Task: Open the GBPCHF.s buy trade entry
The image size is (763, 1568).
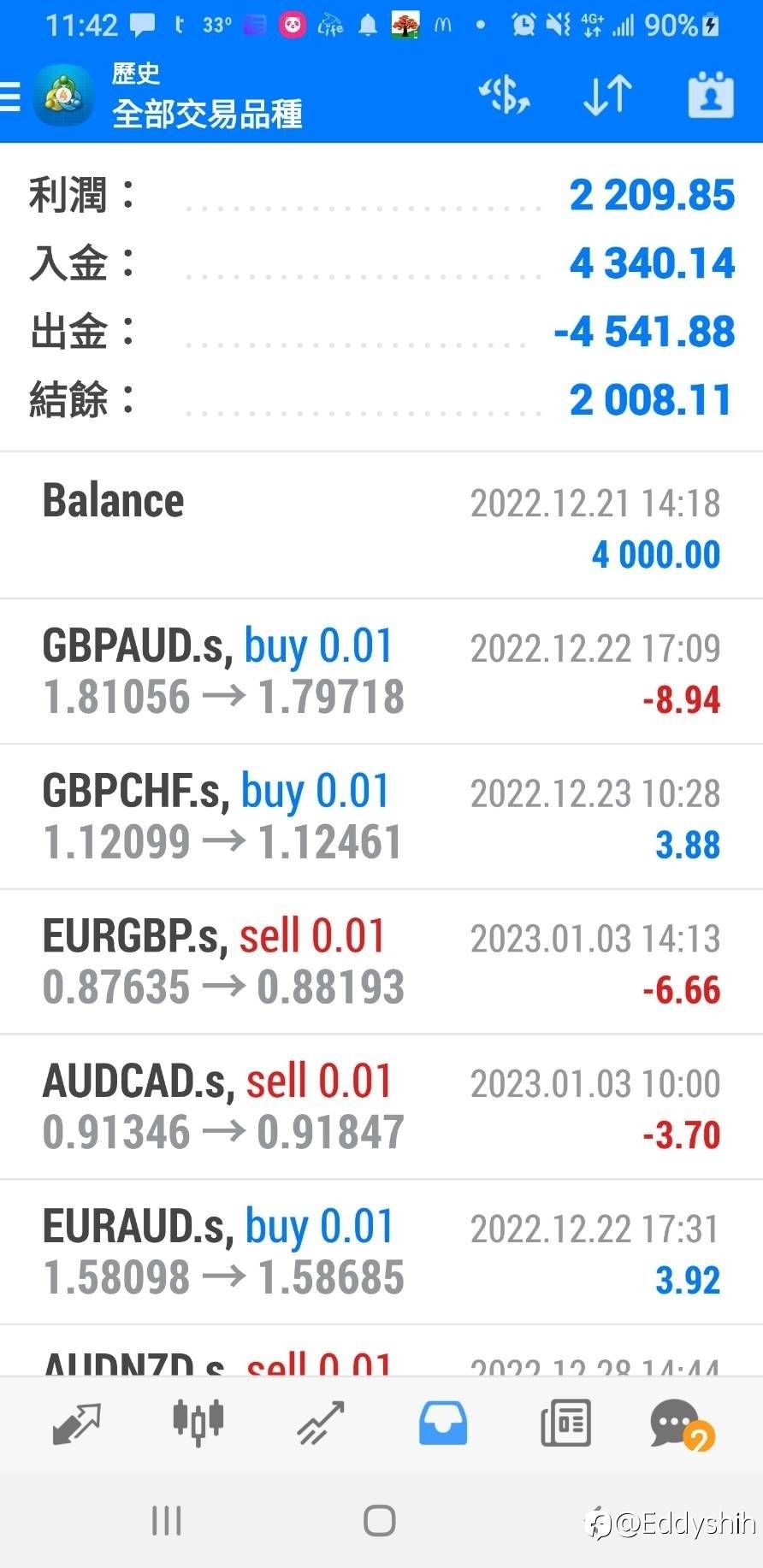Action: click(381, 817)
